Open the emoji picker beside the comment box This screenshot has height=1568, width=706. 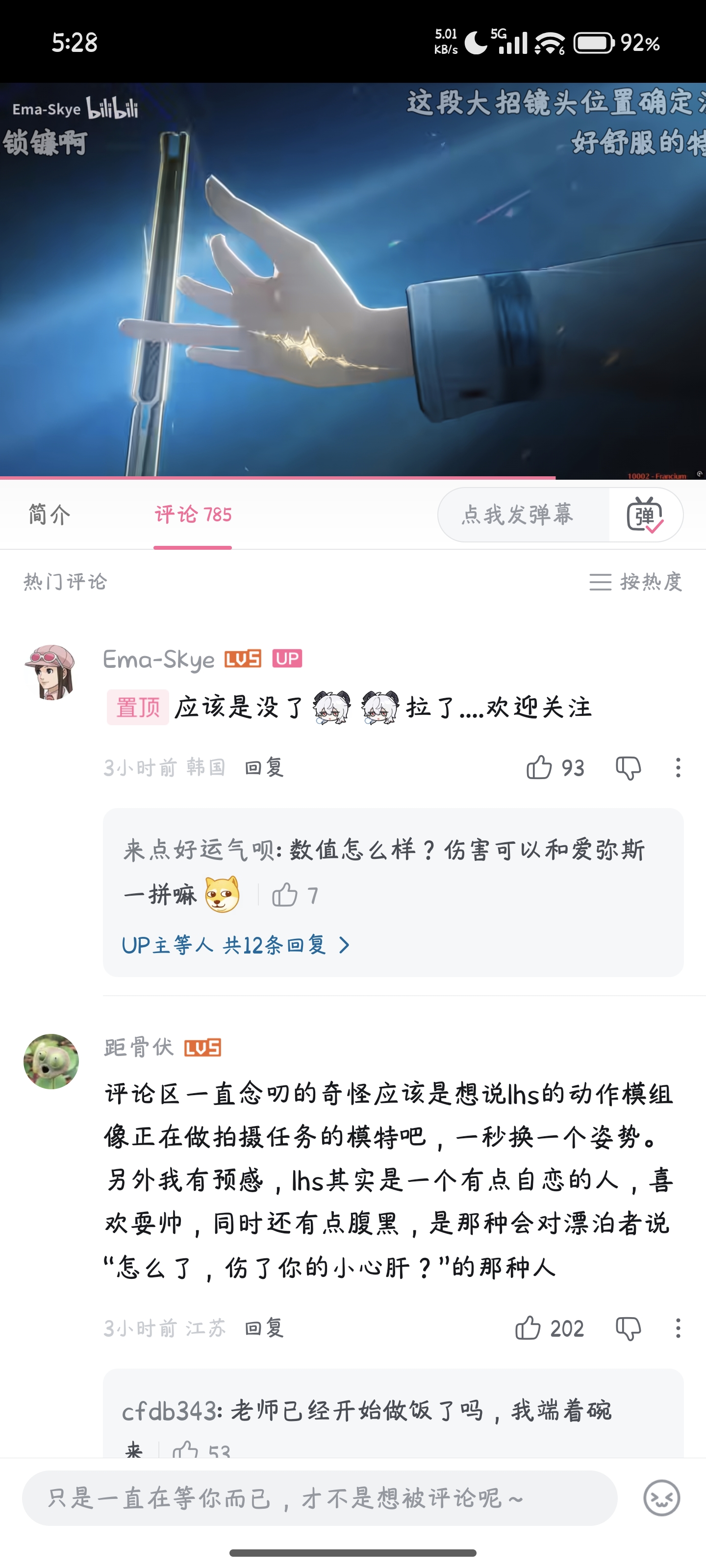(x=661, y=1498)
